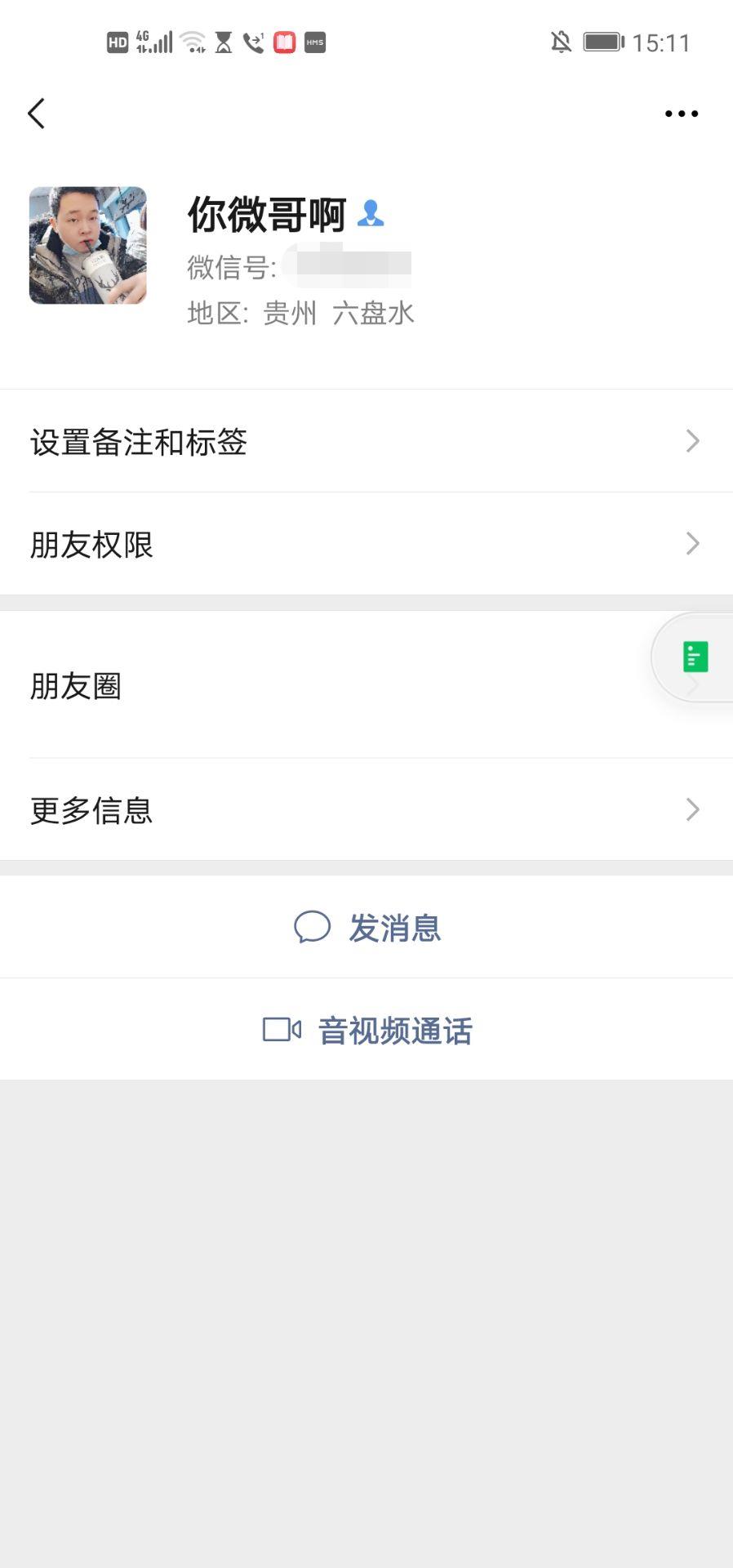The image size is (733, 1568).
Task: Open 朋友权限 settings
Action: click(366, 544)
